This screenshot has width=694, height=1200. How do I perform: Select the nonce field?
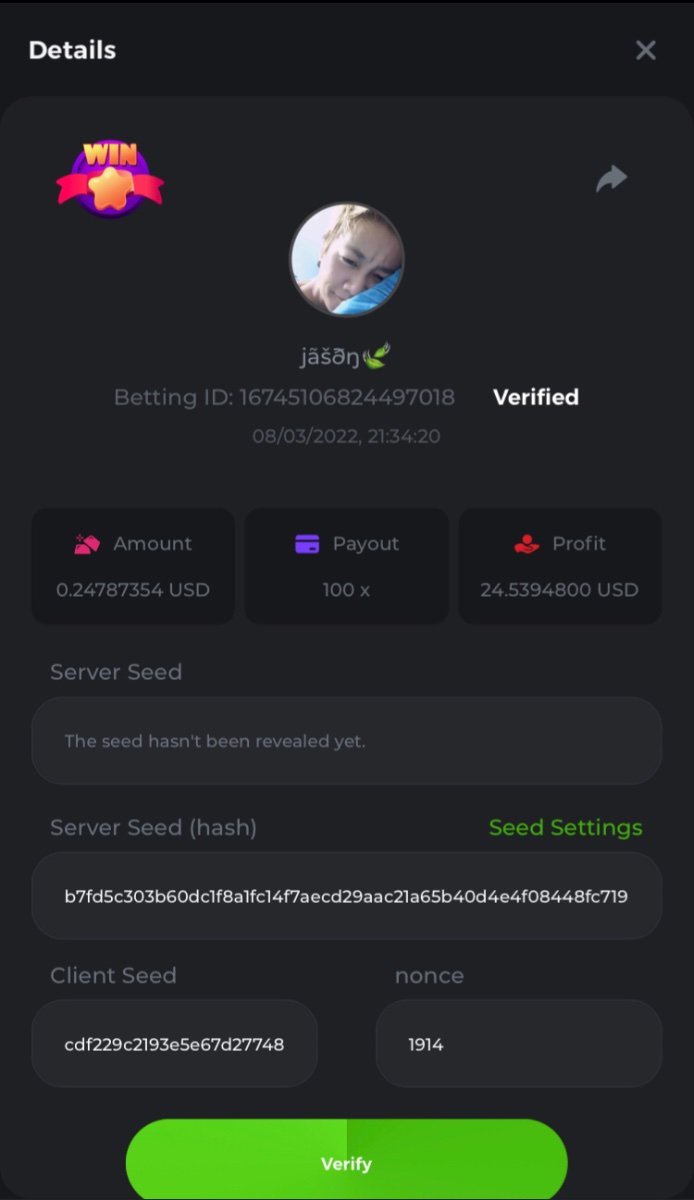point(518,1044)
